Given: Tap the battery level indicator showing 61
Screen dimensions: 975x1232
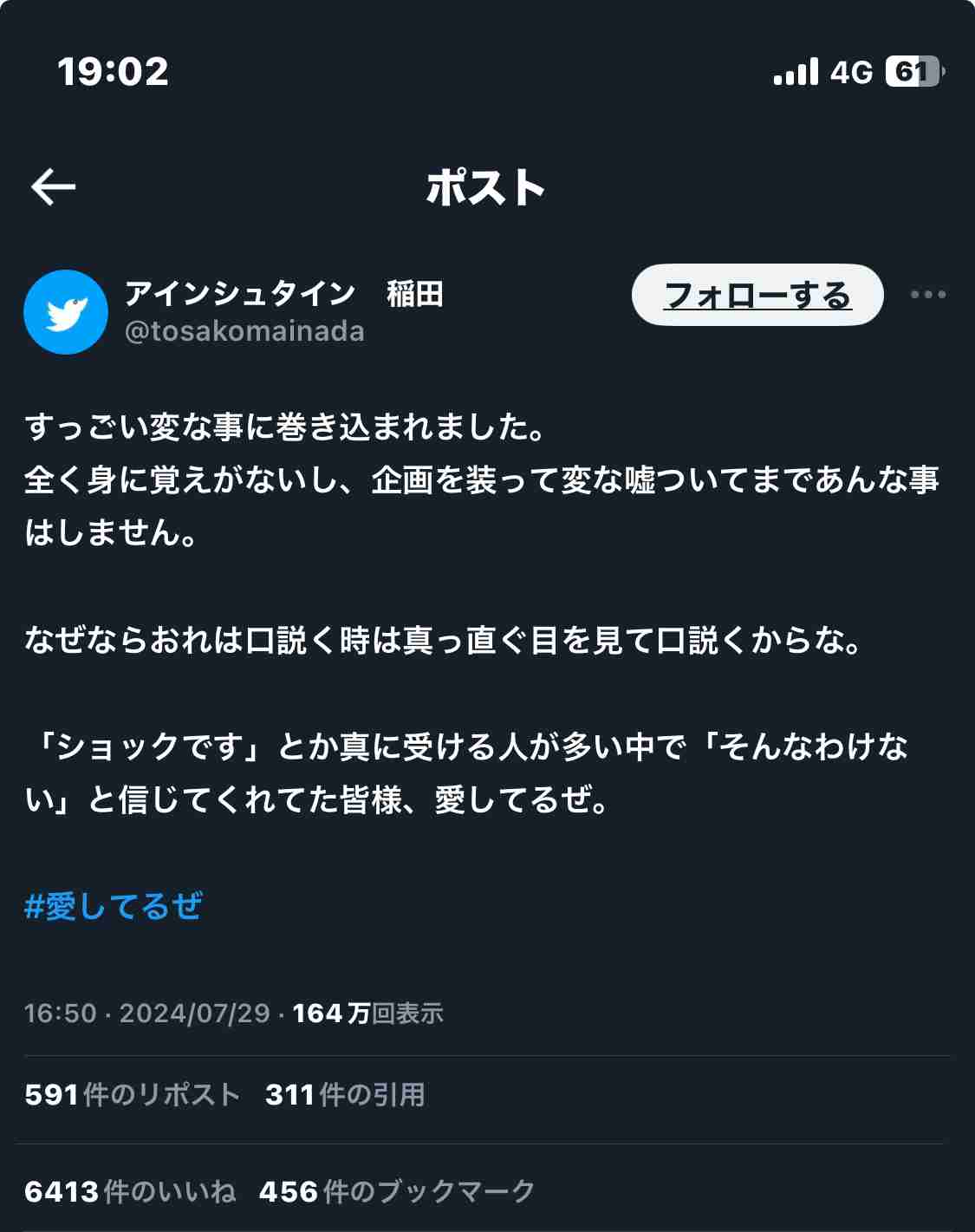Looking at the screenshot, I should coord(915,74).
